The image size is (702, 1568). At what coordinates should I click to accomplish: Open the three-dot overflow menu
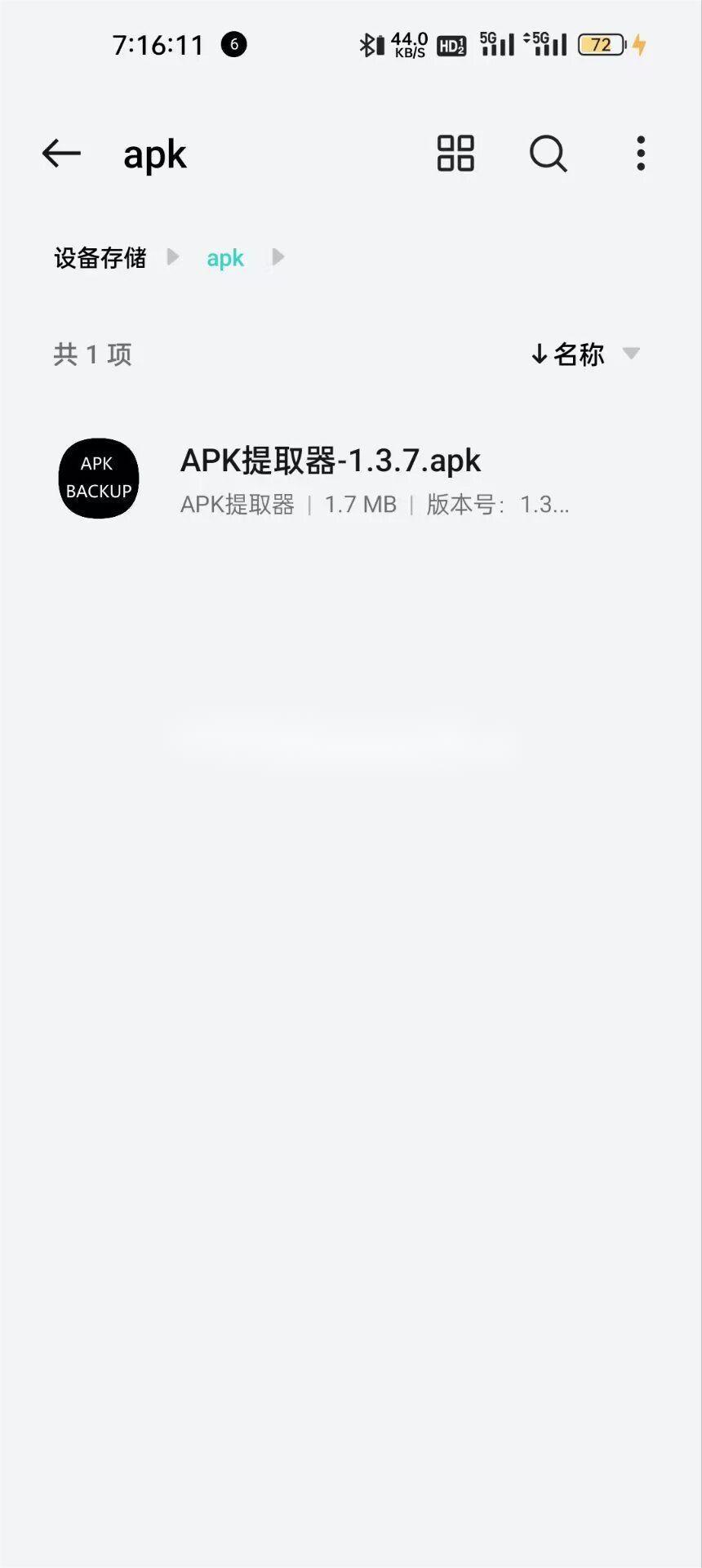641,154
